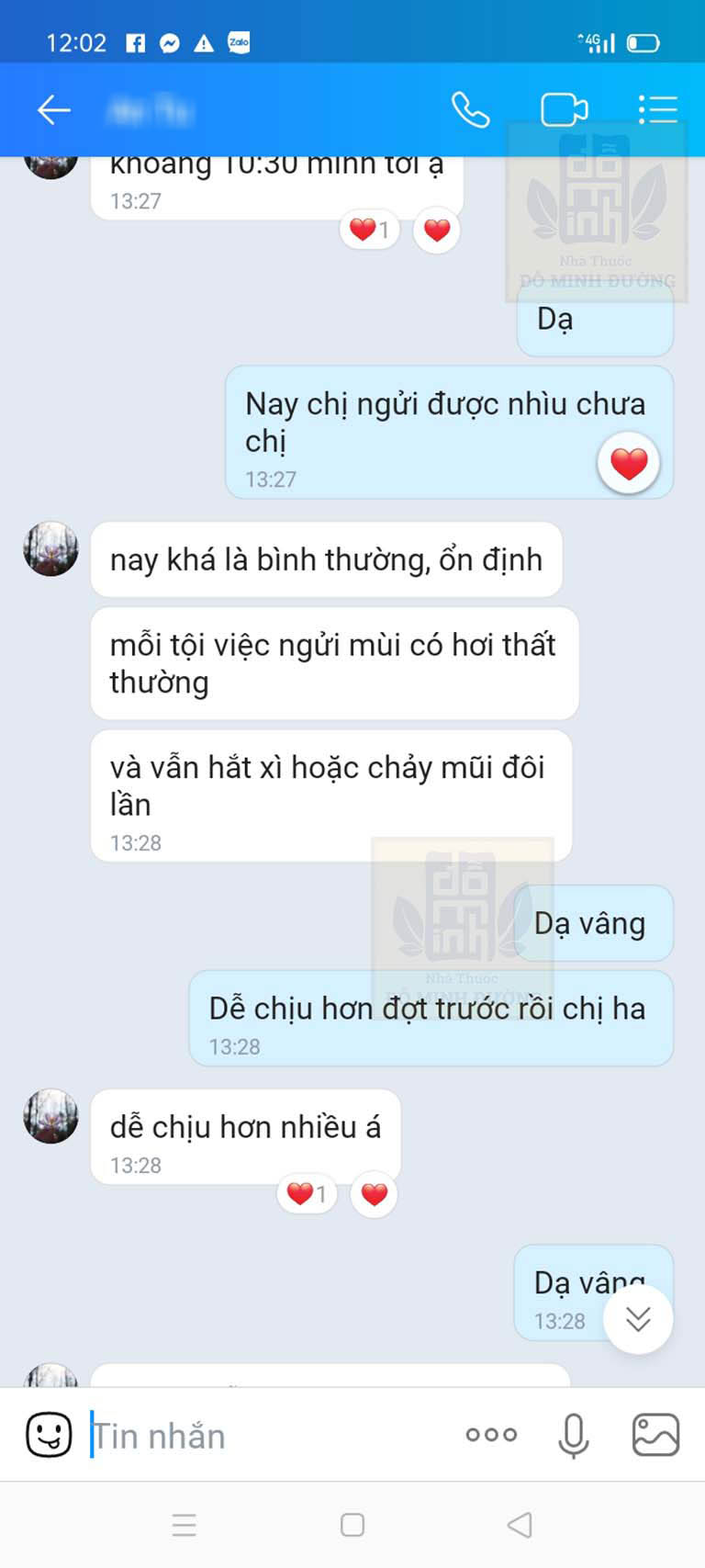Open the chat options menu
The width and height of the screenshot is (705, 1568).
click(657, 110)
